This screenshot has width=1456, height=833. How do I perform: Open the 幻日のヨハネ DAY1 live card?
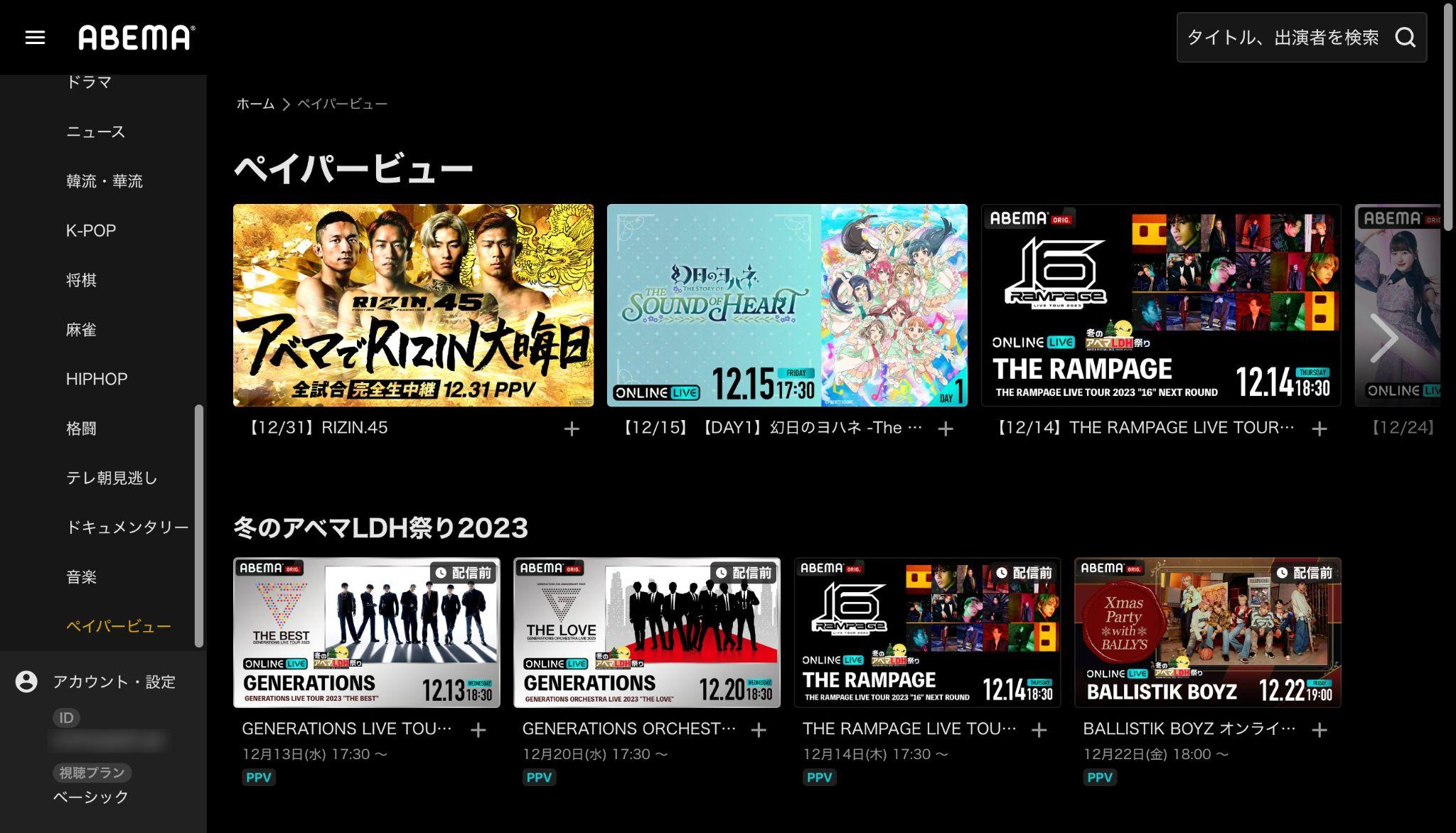787,306
